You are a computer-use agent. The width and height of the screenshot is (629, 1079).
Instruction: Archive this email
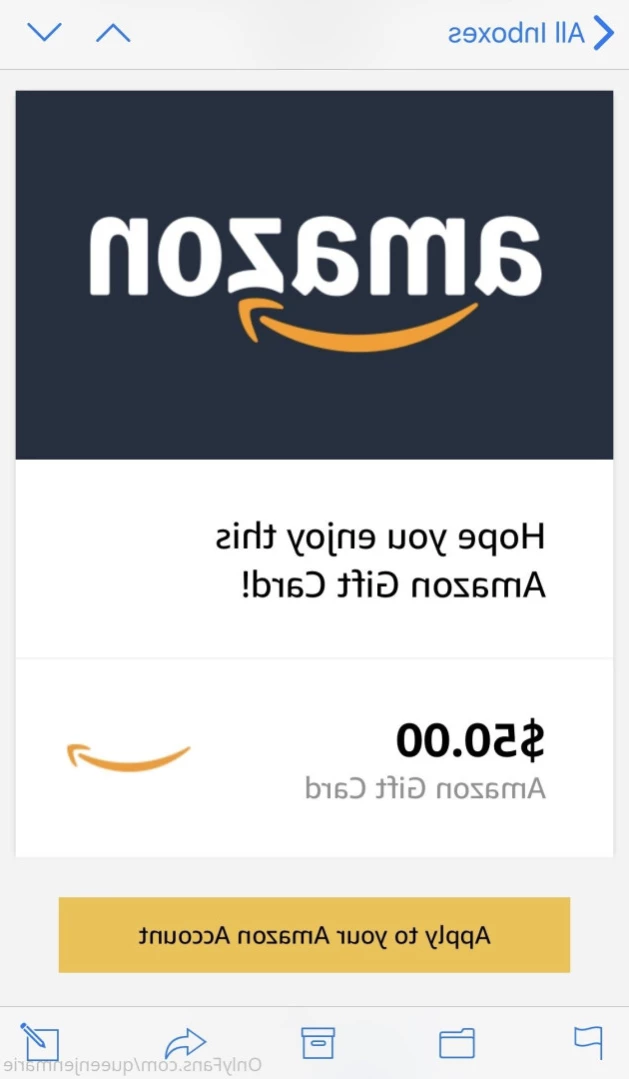[x=318, y=1043]
